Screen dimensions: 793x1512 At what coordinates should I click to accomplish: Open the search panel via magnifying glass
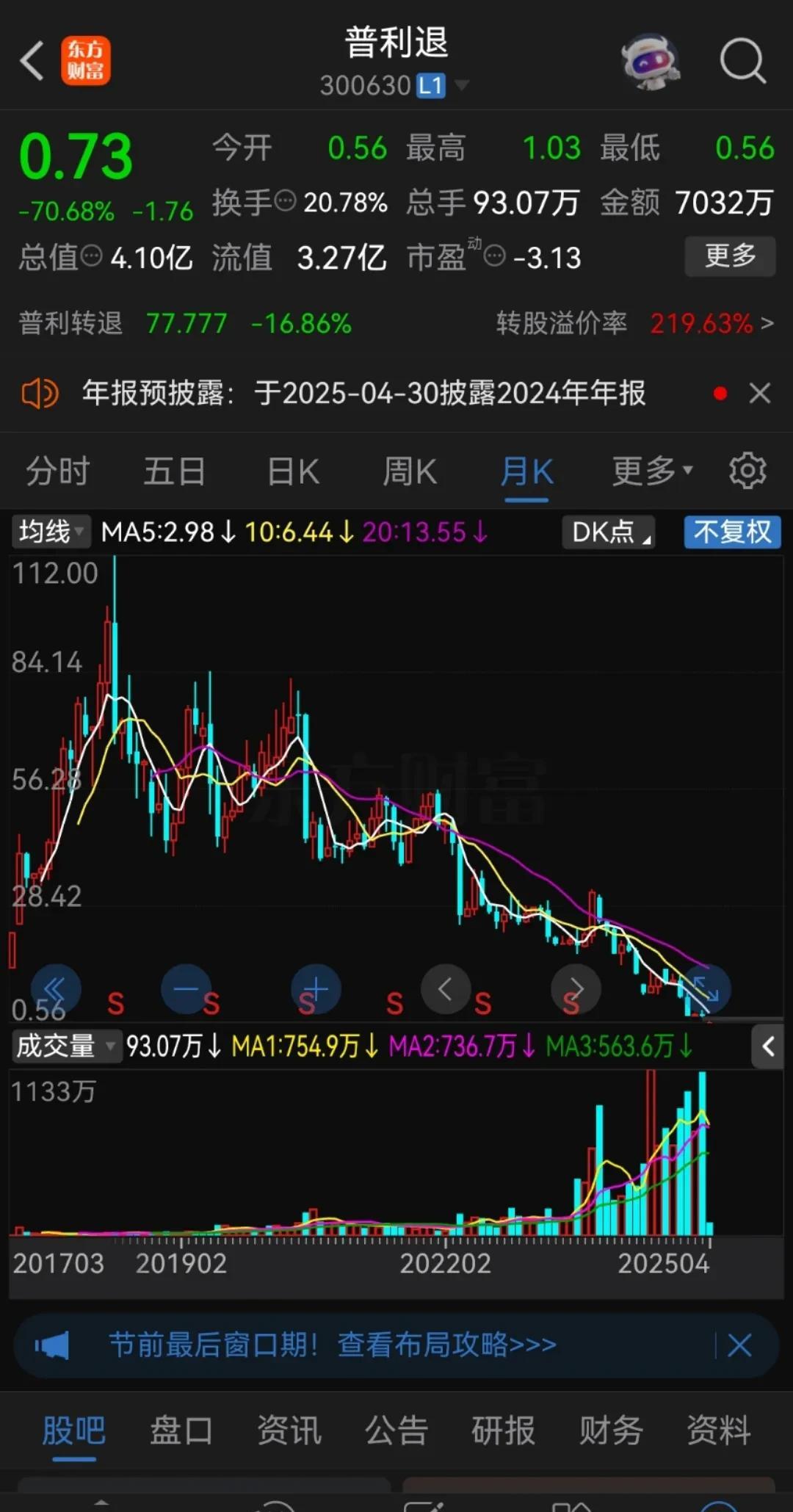click(x=743, y=60)
